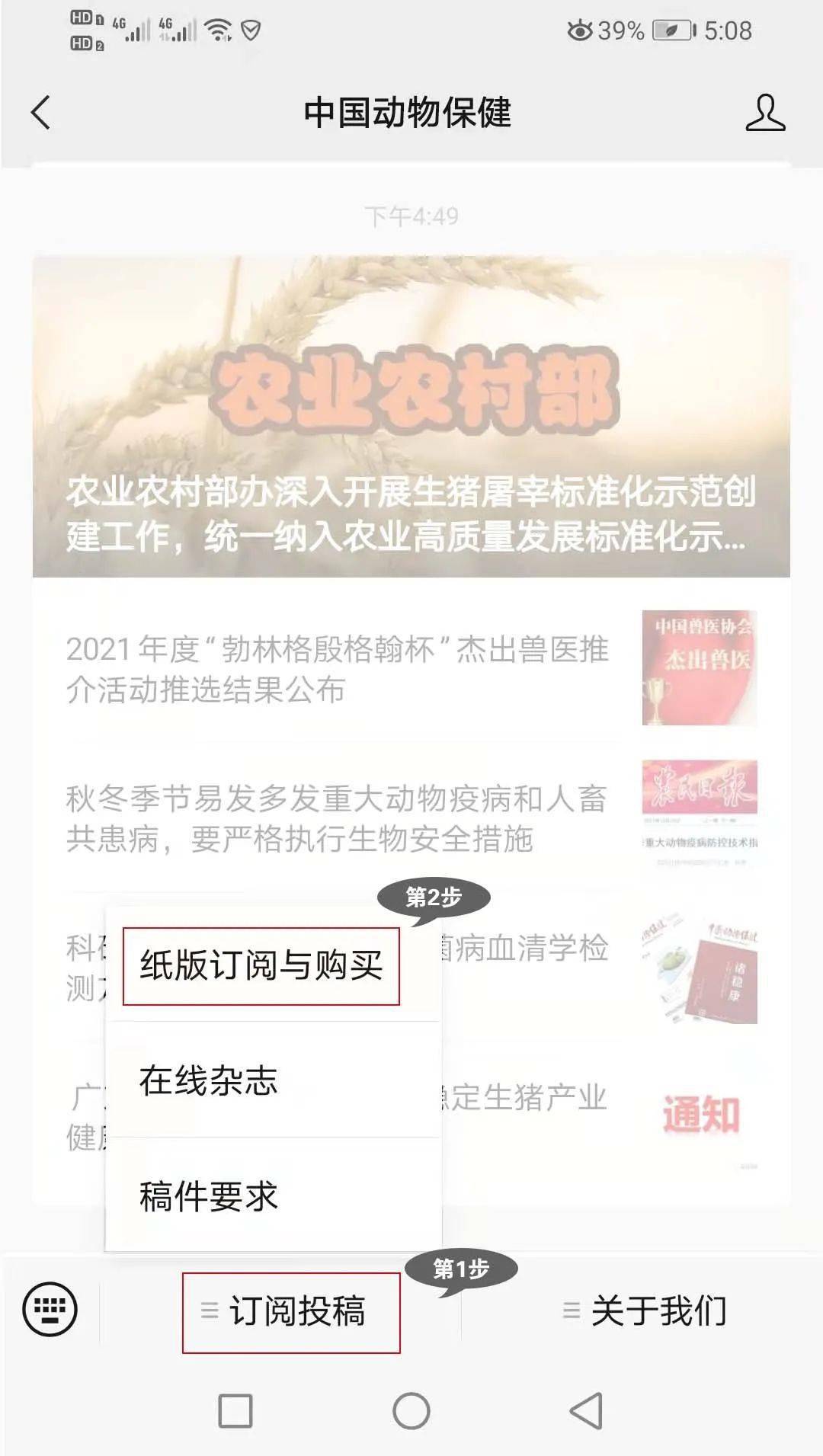
Task: Go back from the 中国动物保健 account
Action: pyautogui.click(x=40, y=113)
